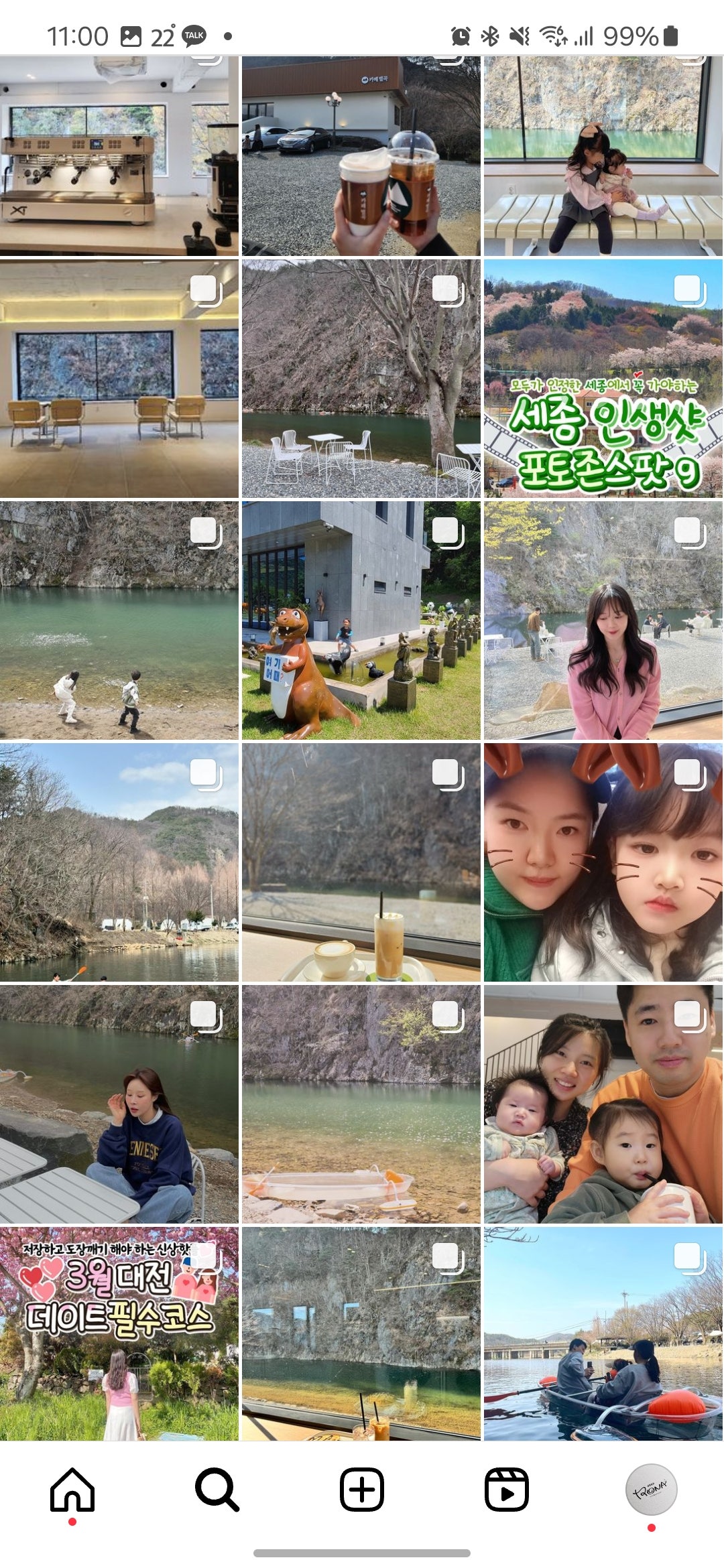The height and width of the screenshot is (1568, 724).
Task: View woman in navy sweatshirt by lake
Action: click(x=119, y=1104)
